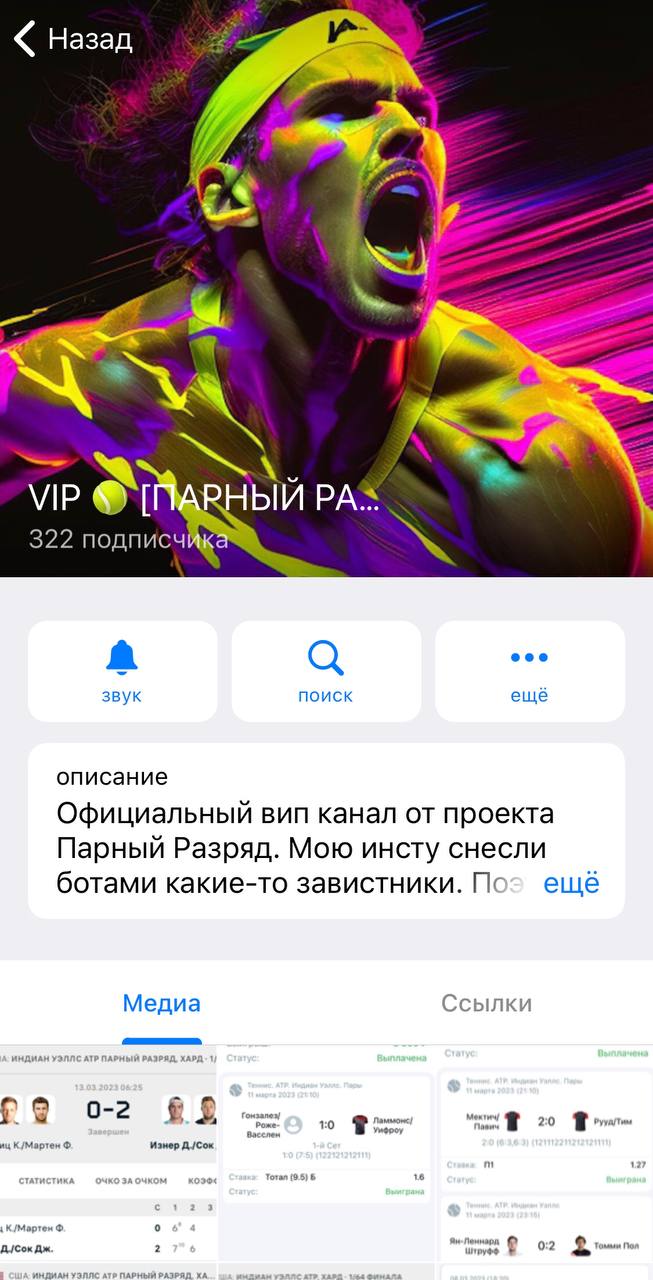The image size is (653, 1280).
Task: Select the Медиа tab
Action: pyautogui.click(x=162, y=1003)
